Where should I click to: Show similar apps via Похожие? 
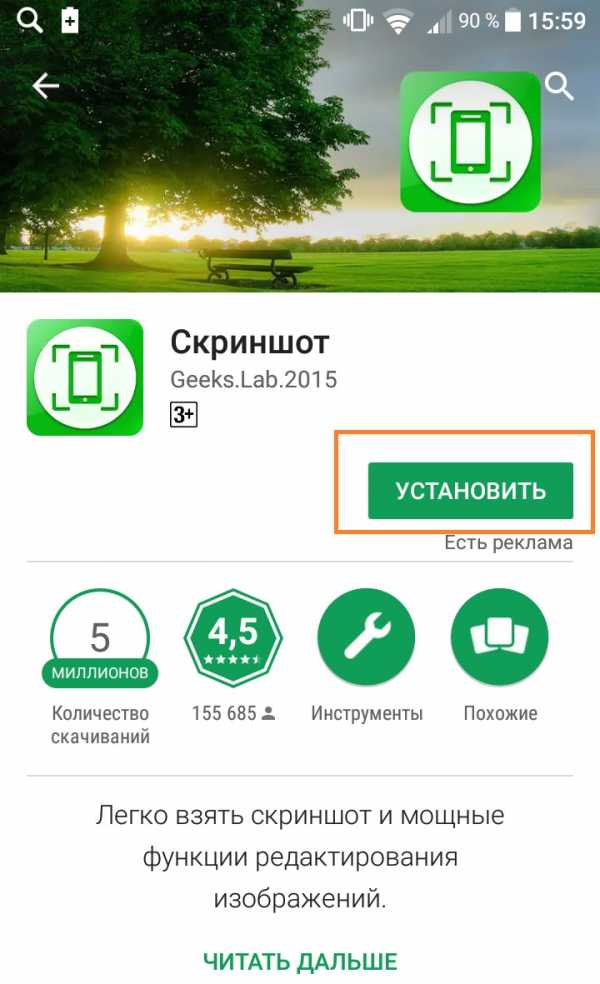[500, 636]
